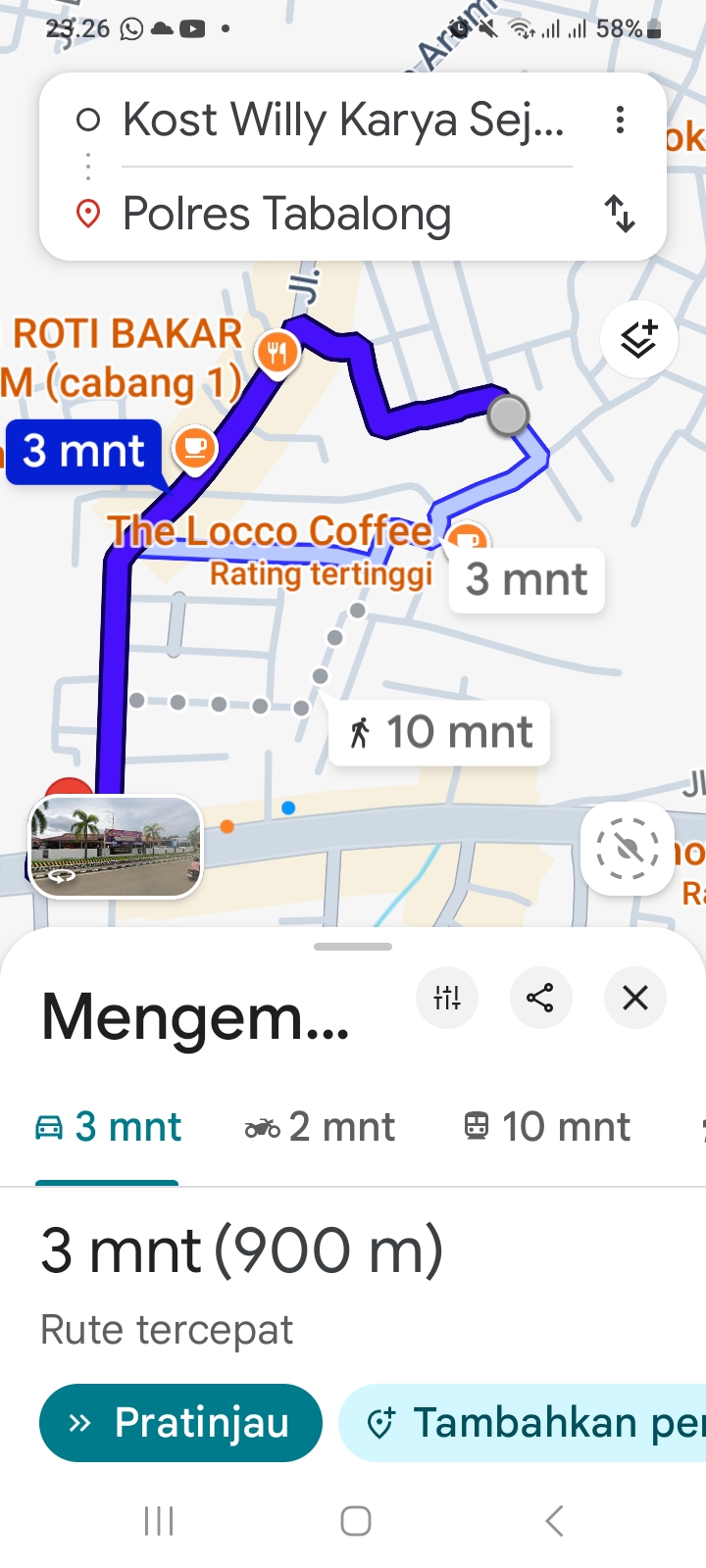This screenshot has width=706, height=1568.
Task: Close the directions panel
Action: (635, 998)
